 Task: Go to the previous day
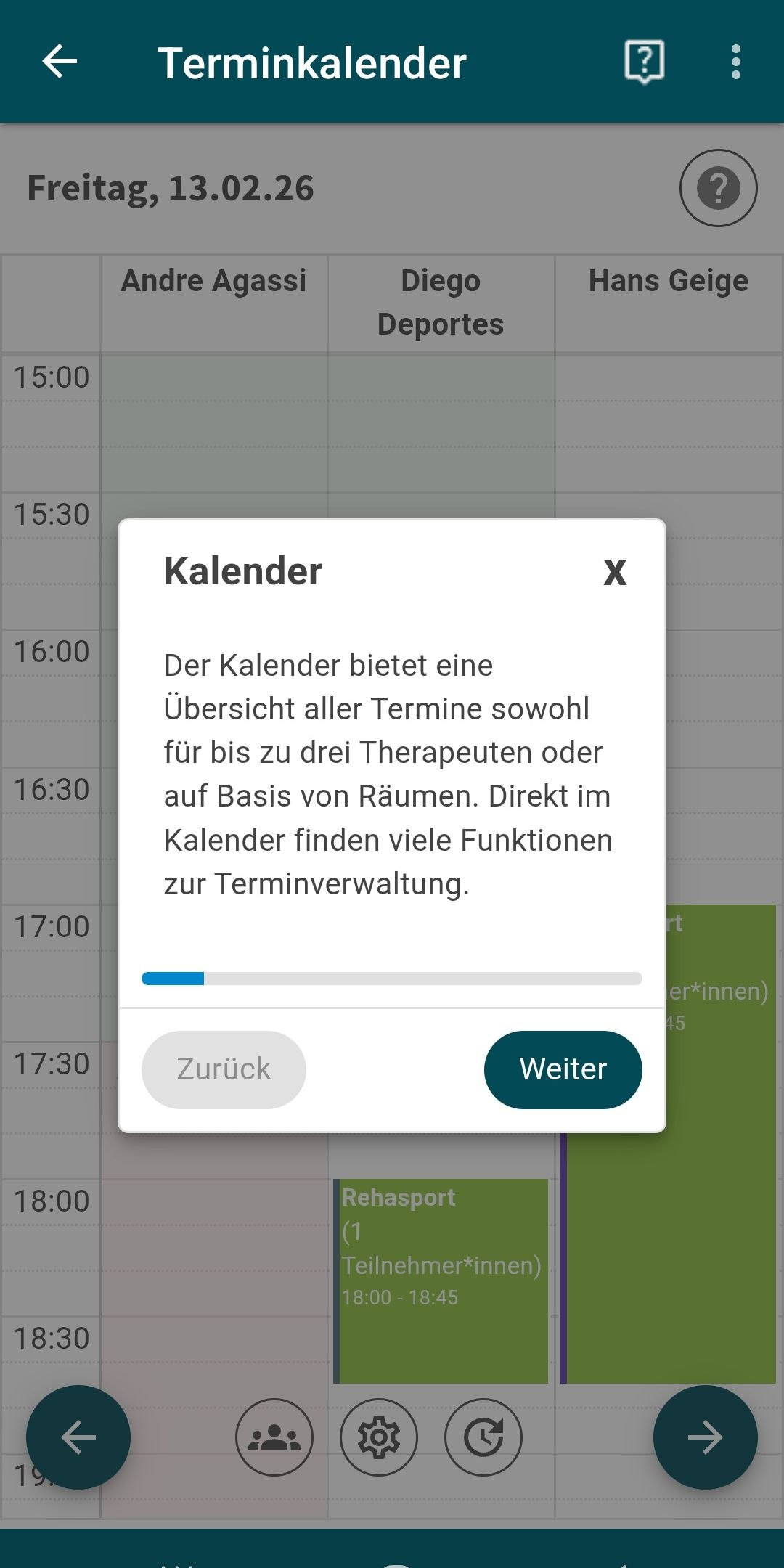click(x=78, y=1437)
